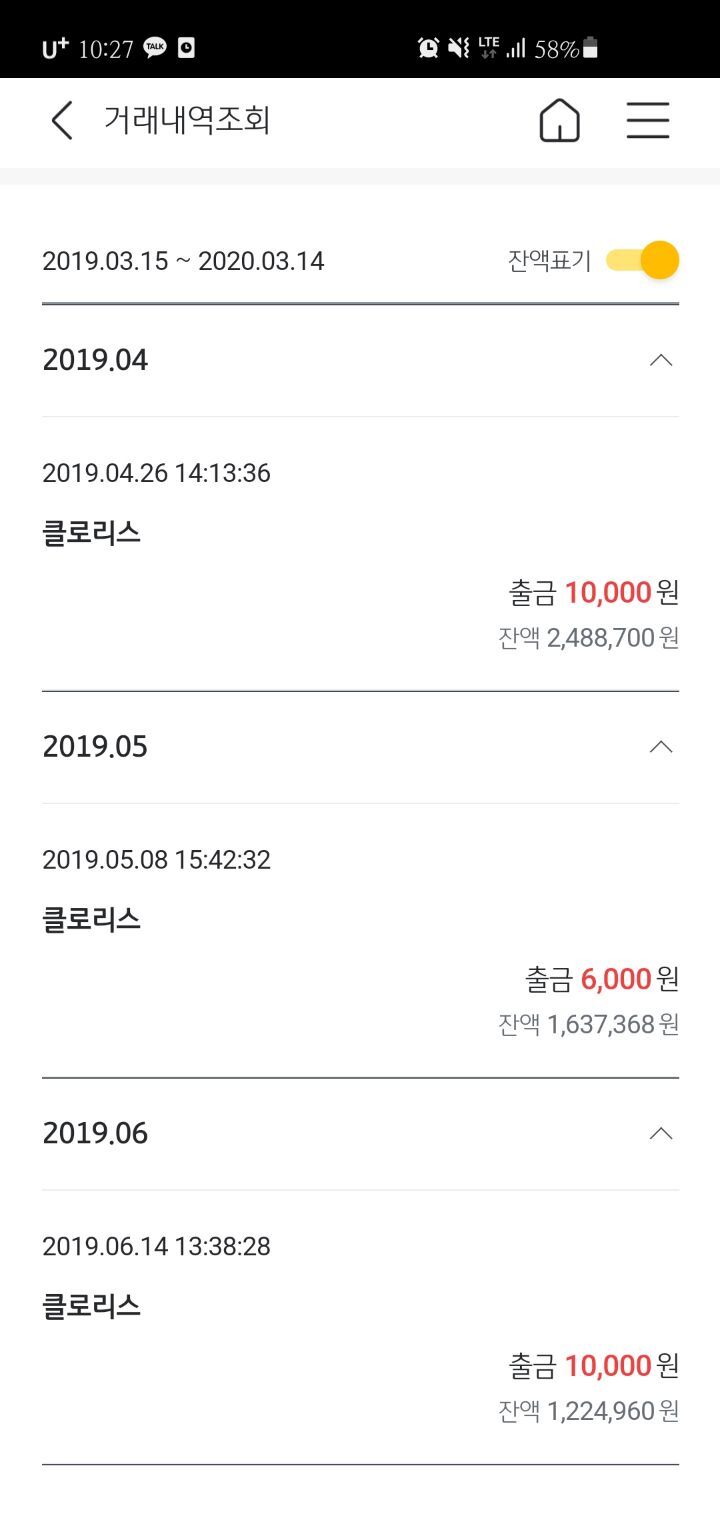This screenshot has width=720, height=1520.
Task: Collapse the 2019.06 section
Action: point(661,1133)
